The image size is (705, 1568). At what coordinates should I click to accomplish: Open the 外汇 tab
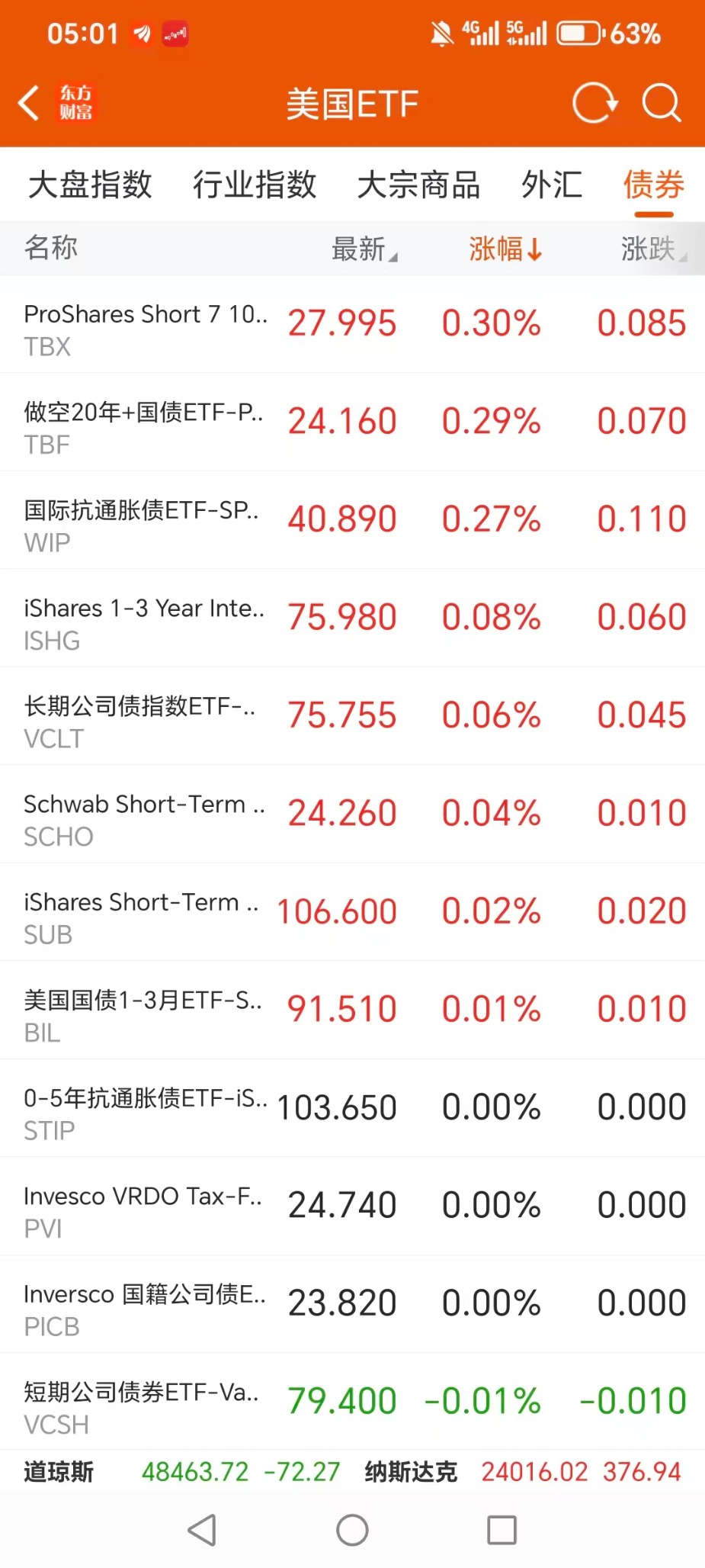click(x=552, y=185)
